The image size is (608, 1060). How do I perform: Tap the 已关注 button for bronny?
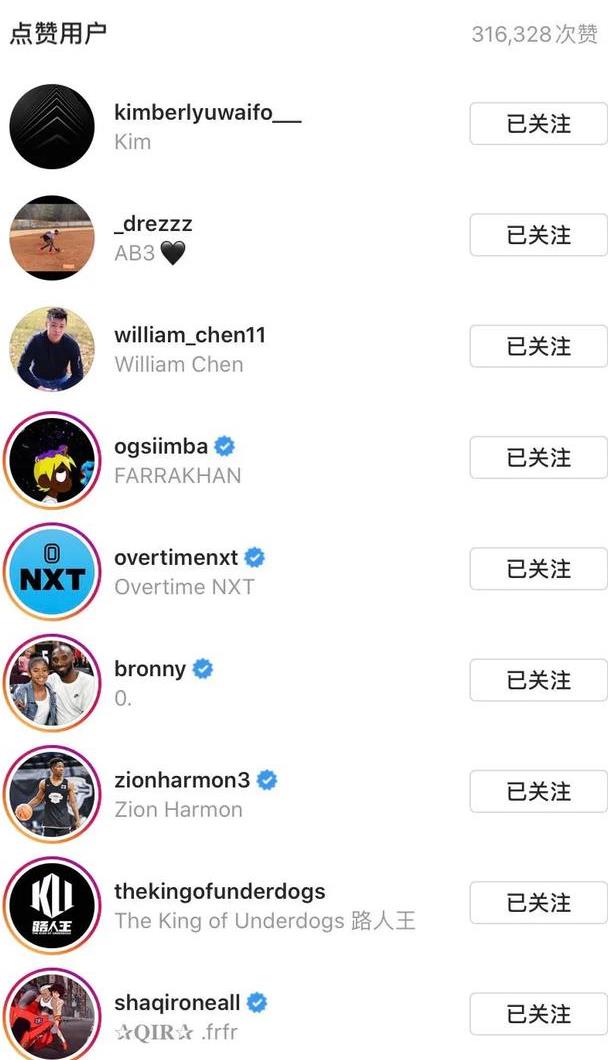538,680
